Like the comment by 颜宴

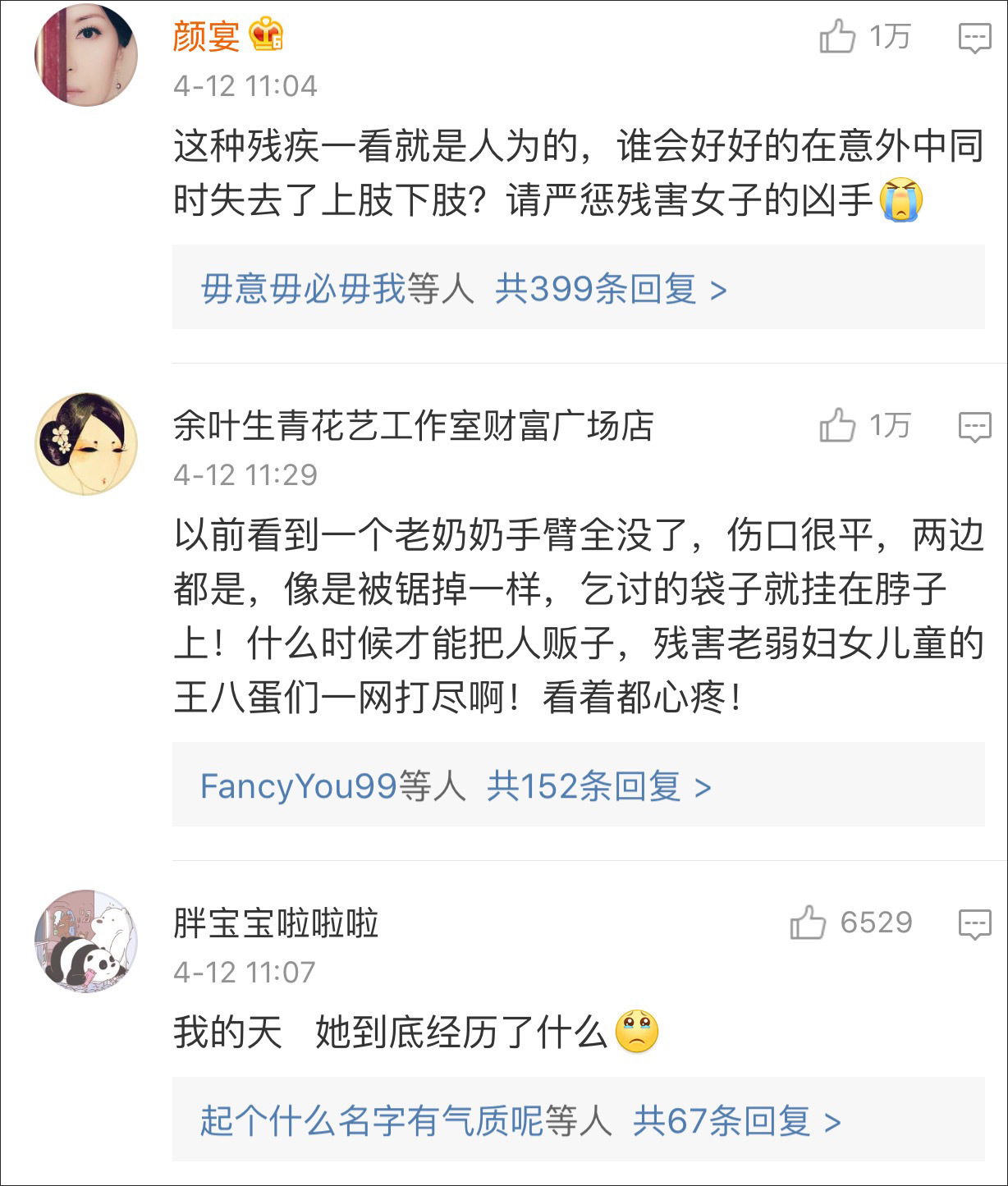(837, 37)
